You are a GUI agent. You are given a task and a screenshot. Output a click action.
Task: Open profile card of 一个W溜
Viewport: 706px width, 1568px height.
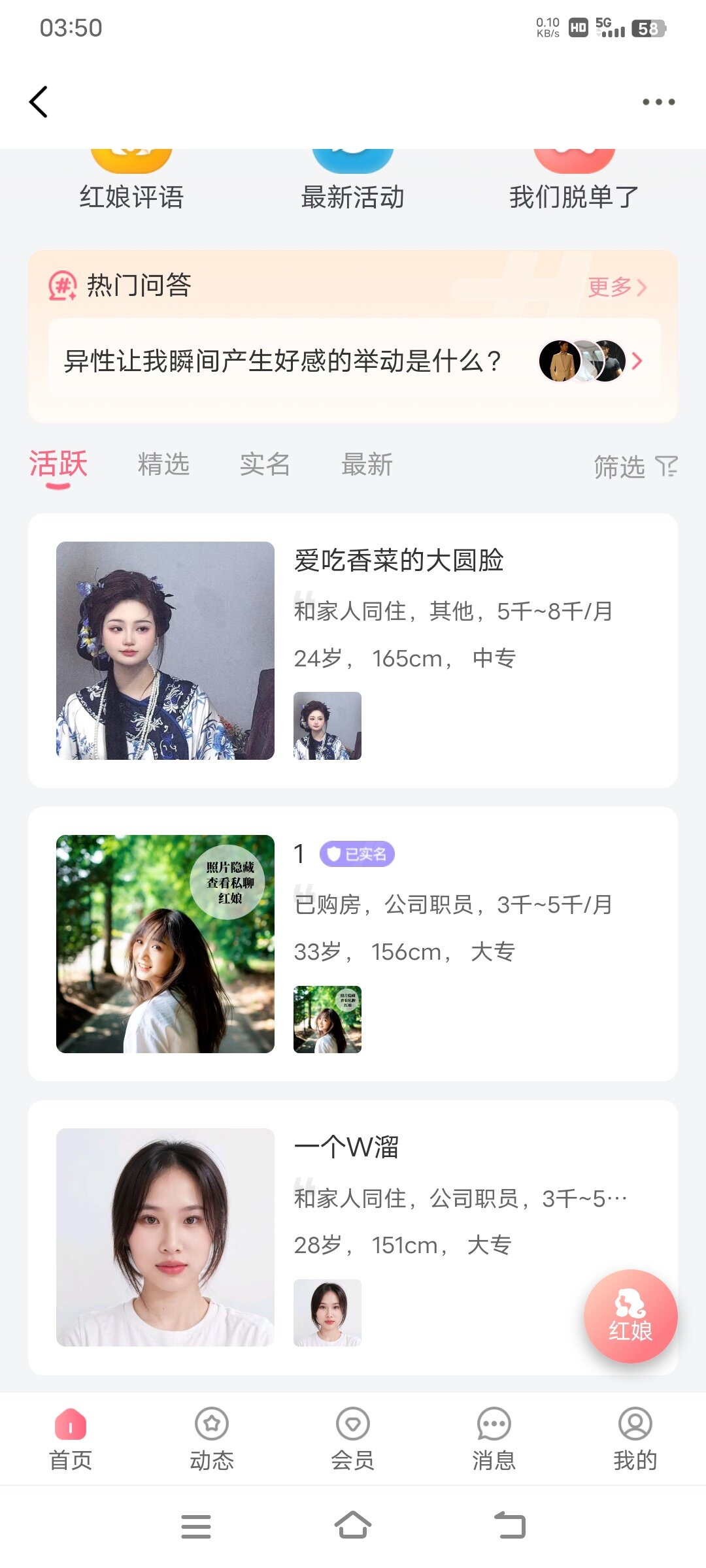click(353, 1237)
